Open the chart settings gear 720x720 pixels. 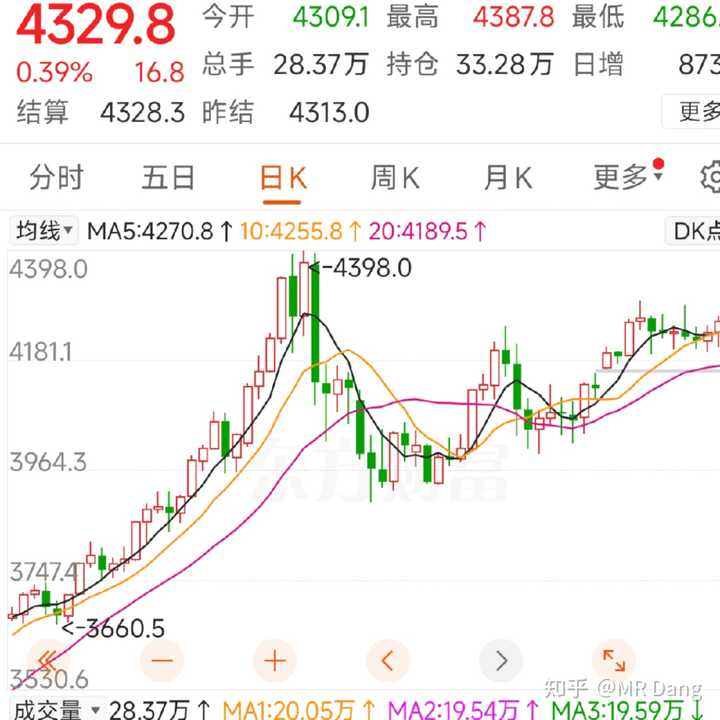pos(710,177)
